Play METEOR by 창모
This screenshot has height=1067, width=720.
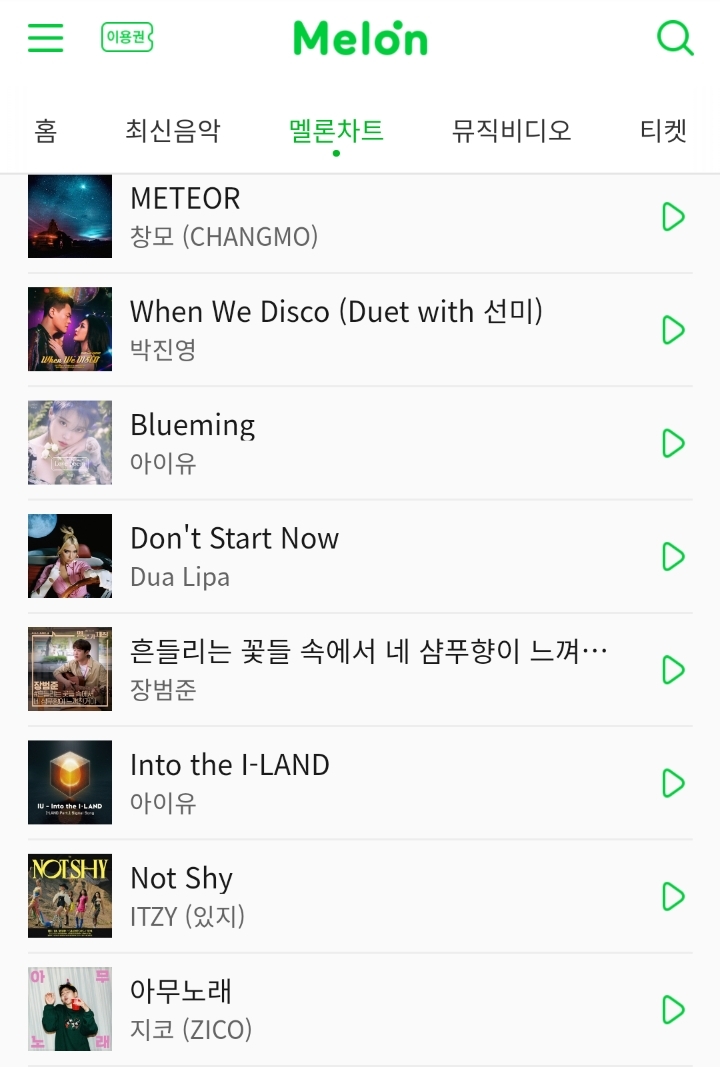click(x=673, y=216)
